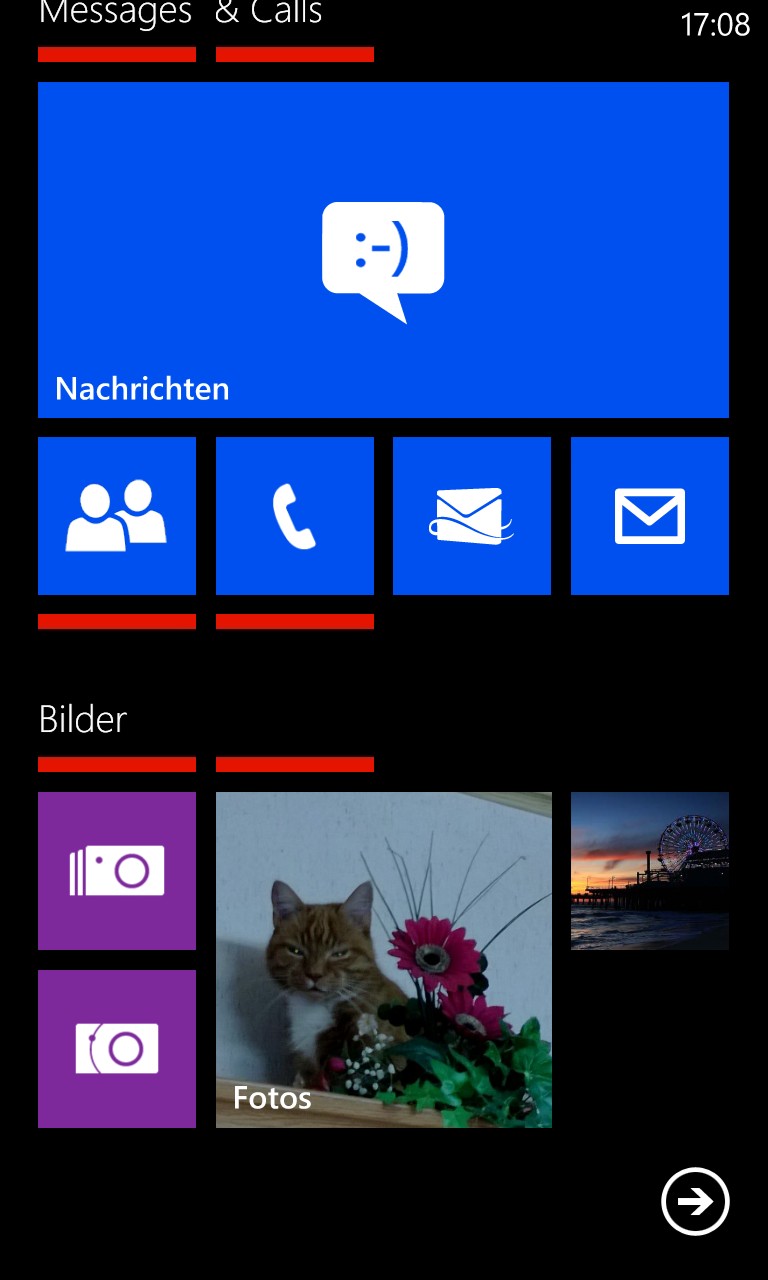Open the People contacts tile
The image size is (768, 1280).
[117, 516]
